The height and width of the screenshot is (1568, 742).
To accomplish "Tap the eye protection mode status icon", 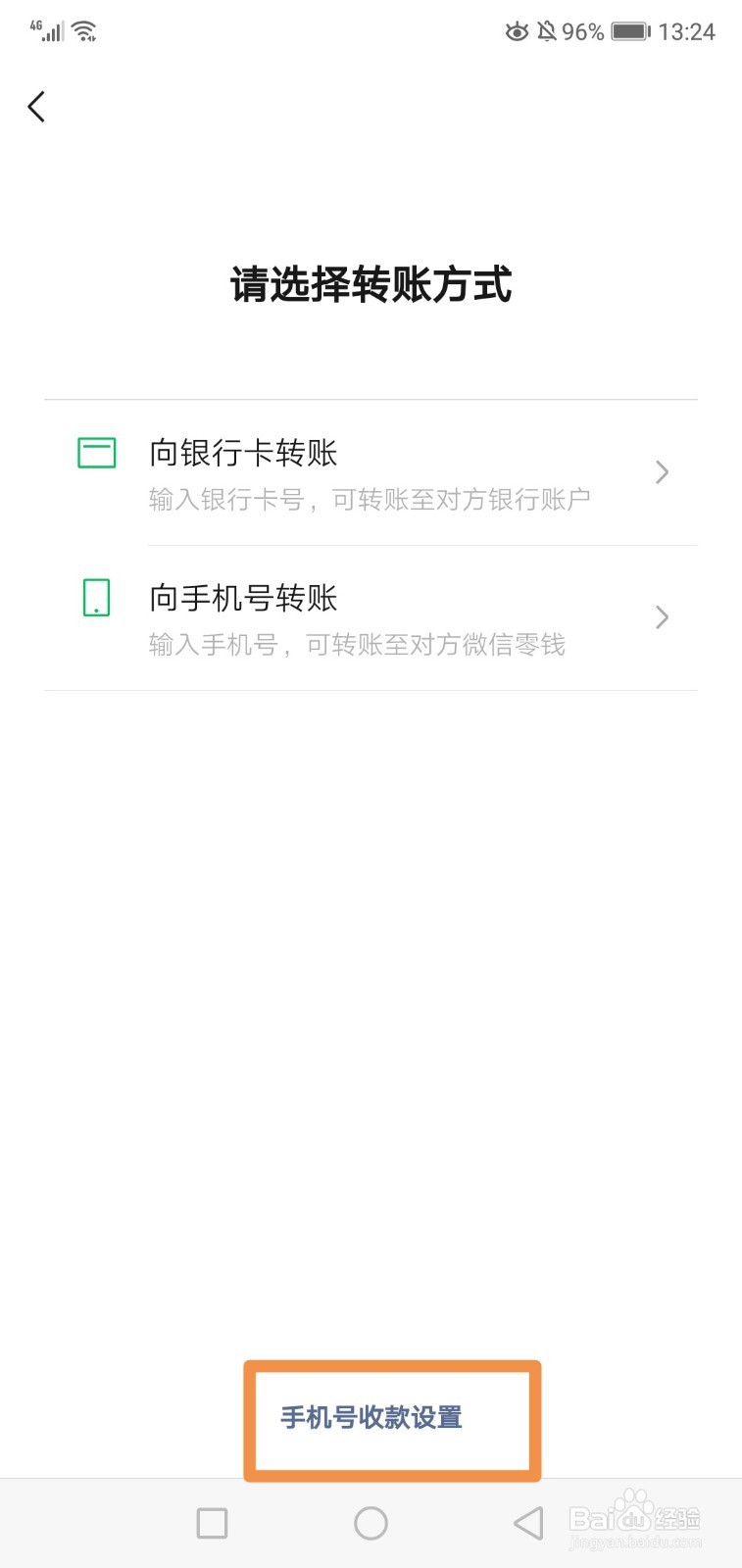I will (x=518, y=31).
